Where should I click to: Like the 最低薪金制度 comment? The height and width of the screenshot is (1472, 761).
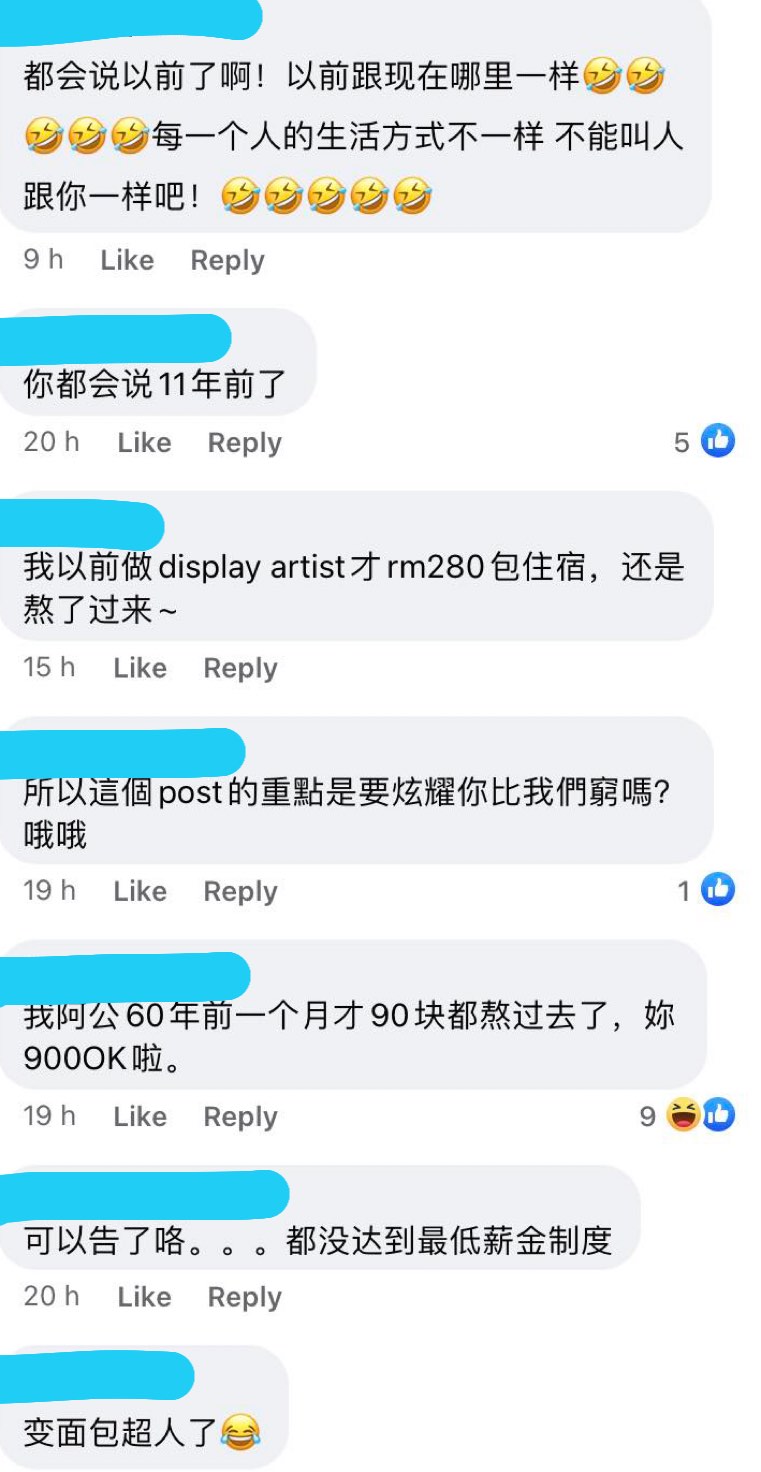(x=144, y=1296)
